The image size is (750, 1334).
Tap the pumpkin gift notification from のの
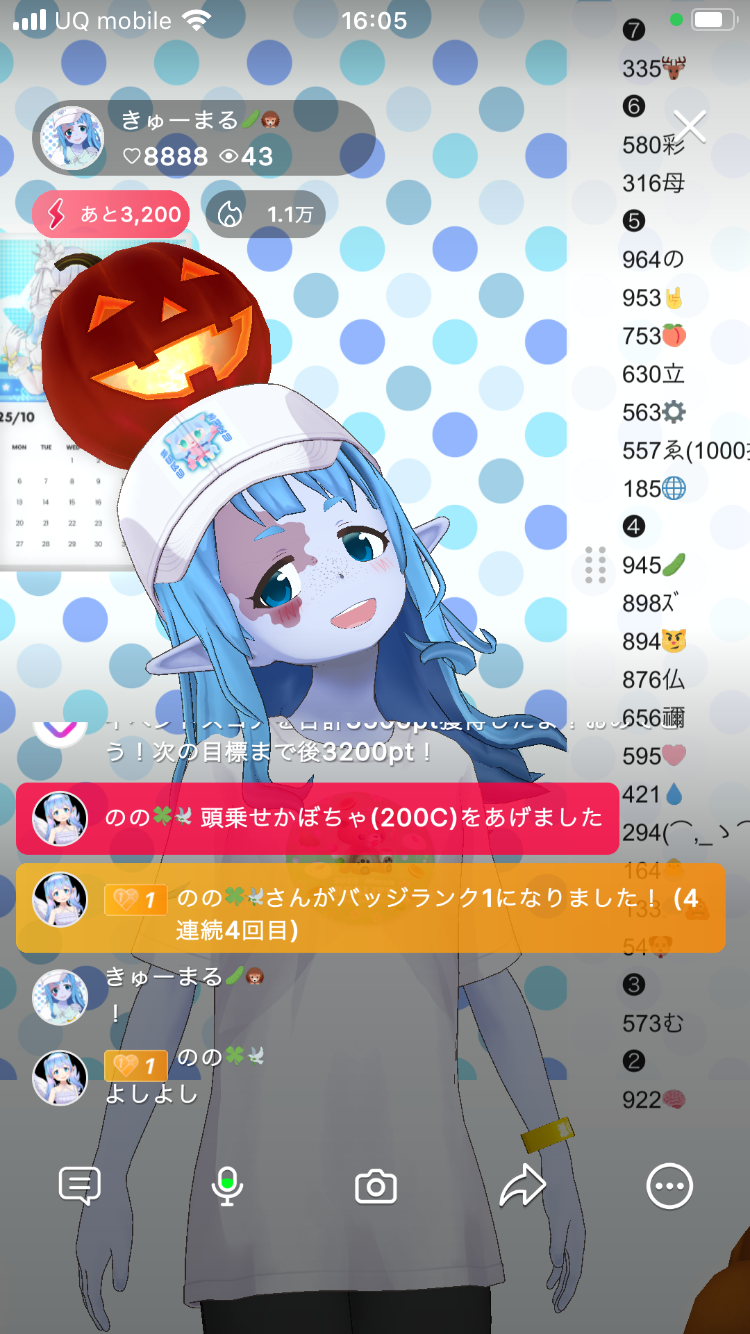tap(318, 818)
